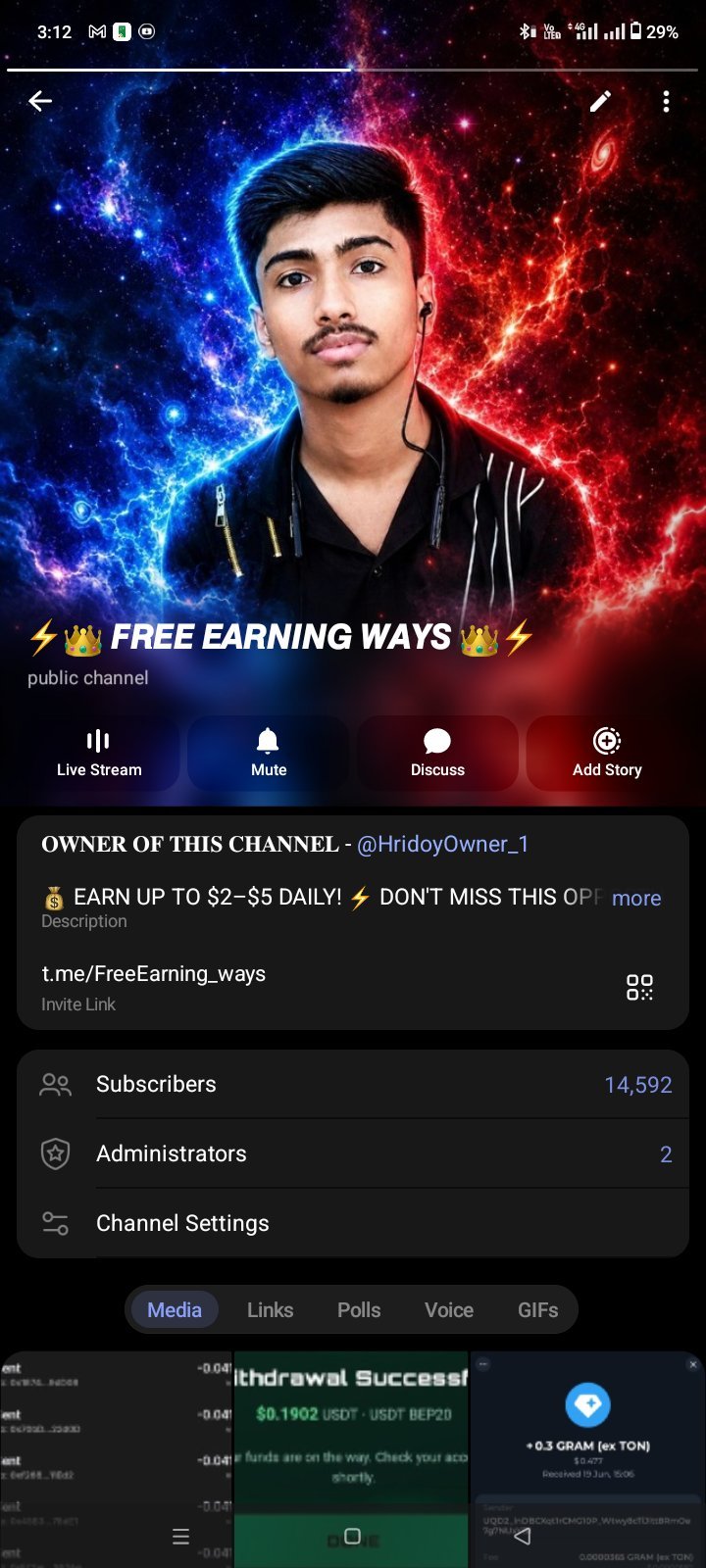Show the invite link QR code
This screenshot has width=706, height=1568.
(639, 987)
